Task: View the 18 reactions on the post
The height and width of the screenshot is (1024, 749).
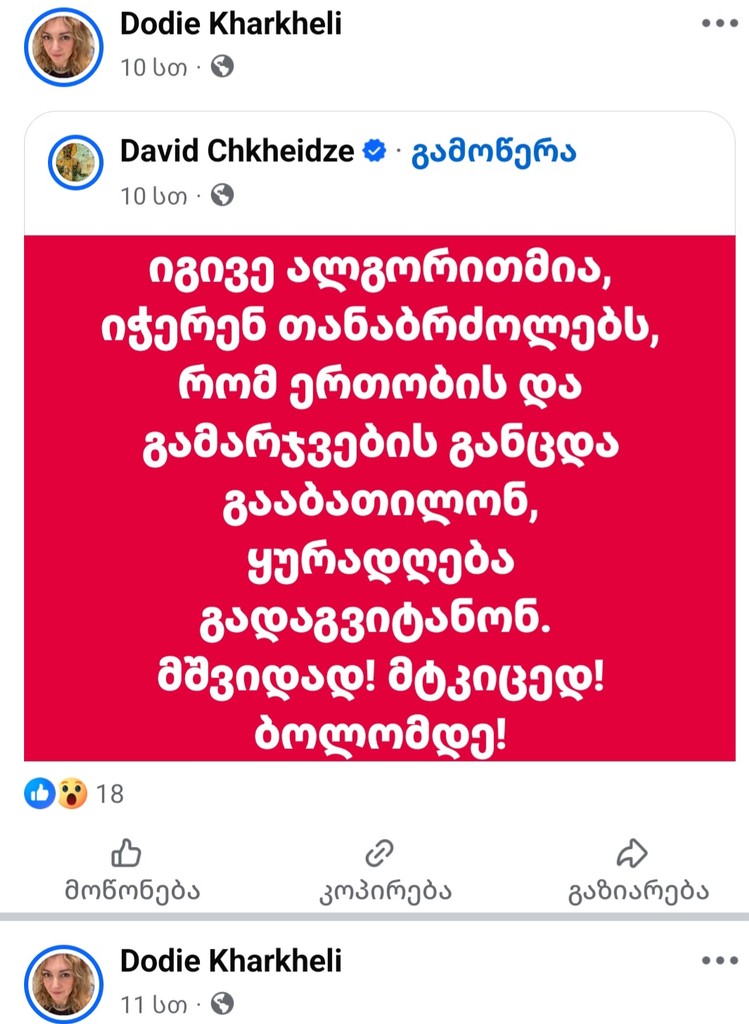Action: point(74,794)
